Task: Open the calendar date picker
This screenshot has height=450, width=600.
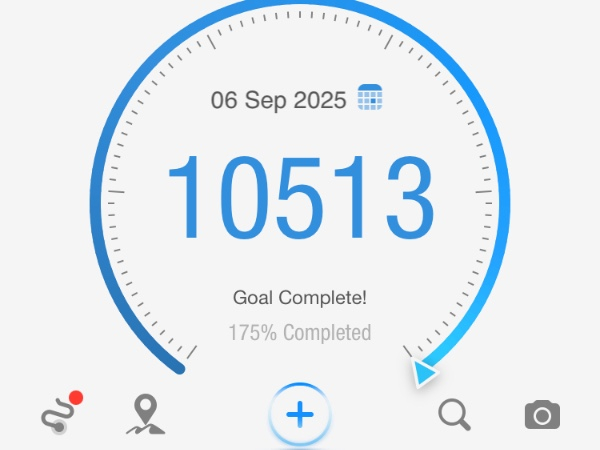Action: tap(370, 98)
